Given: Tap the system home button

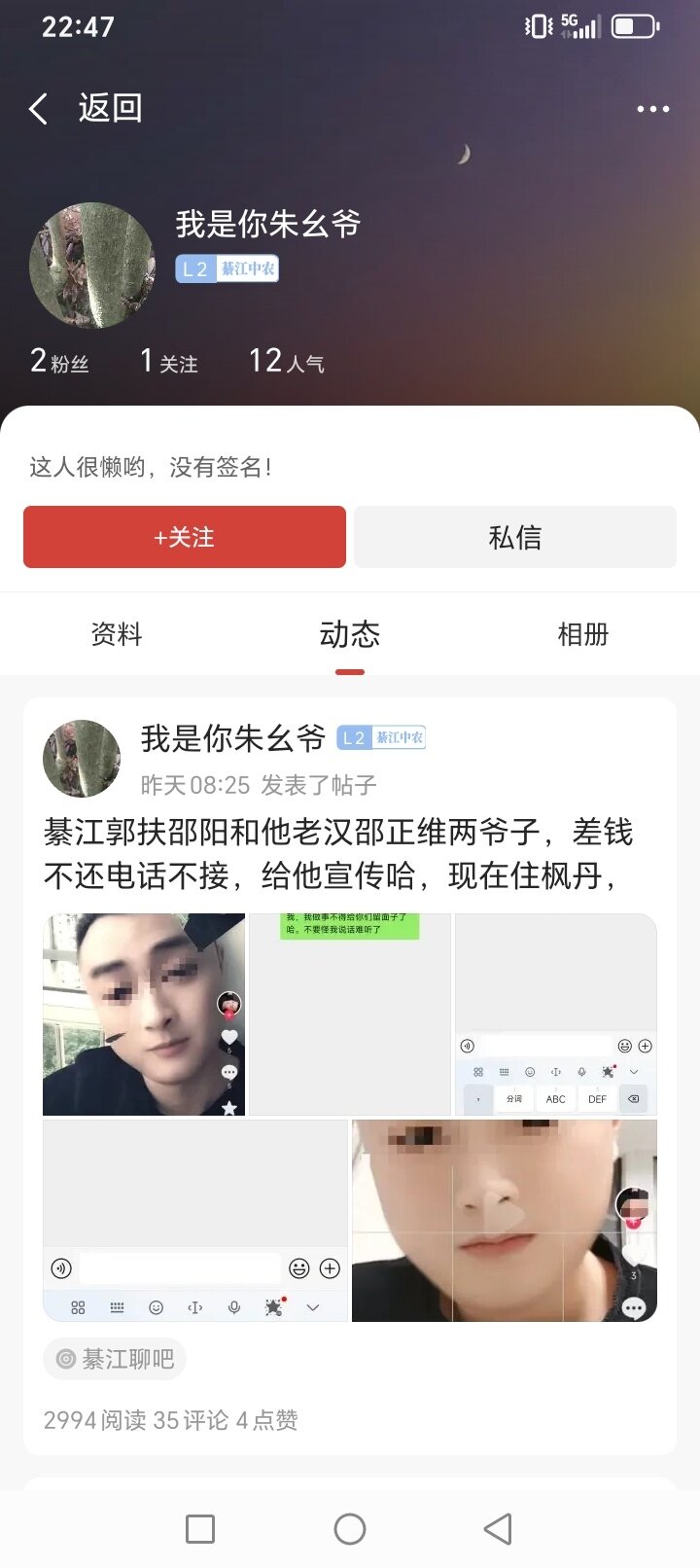Looking at the screenshot, I should (x=350, y=1529).
